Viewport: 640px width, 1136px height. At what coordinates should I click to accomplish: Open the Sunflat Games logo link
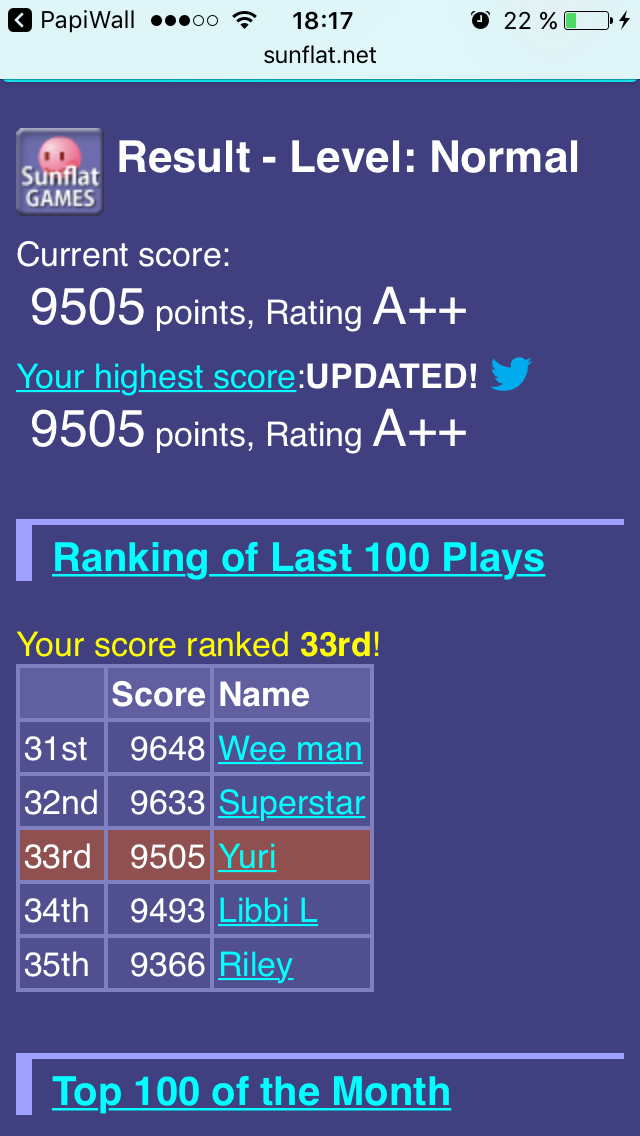(59, 171)
